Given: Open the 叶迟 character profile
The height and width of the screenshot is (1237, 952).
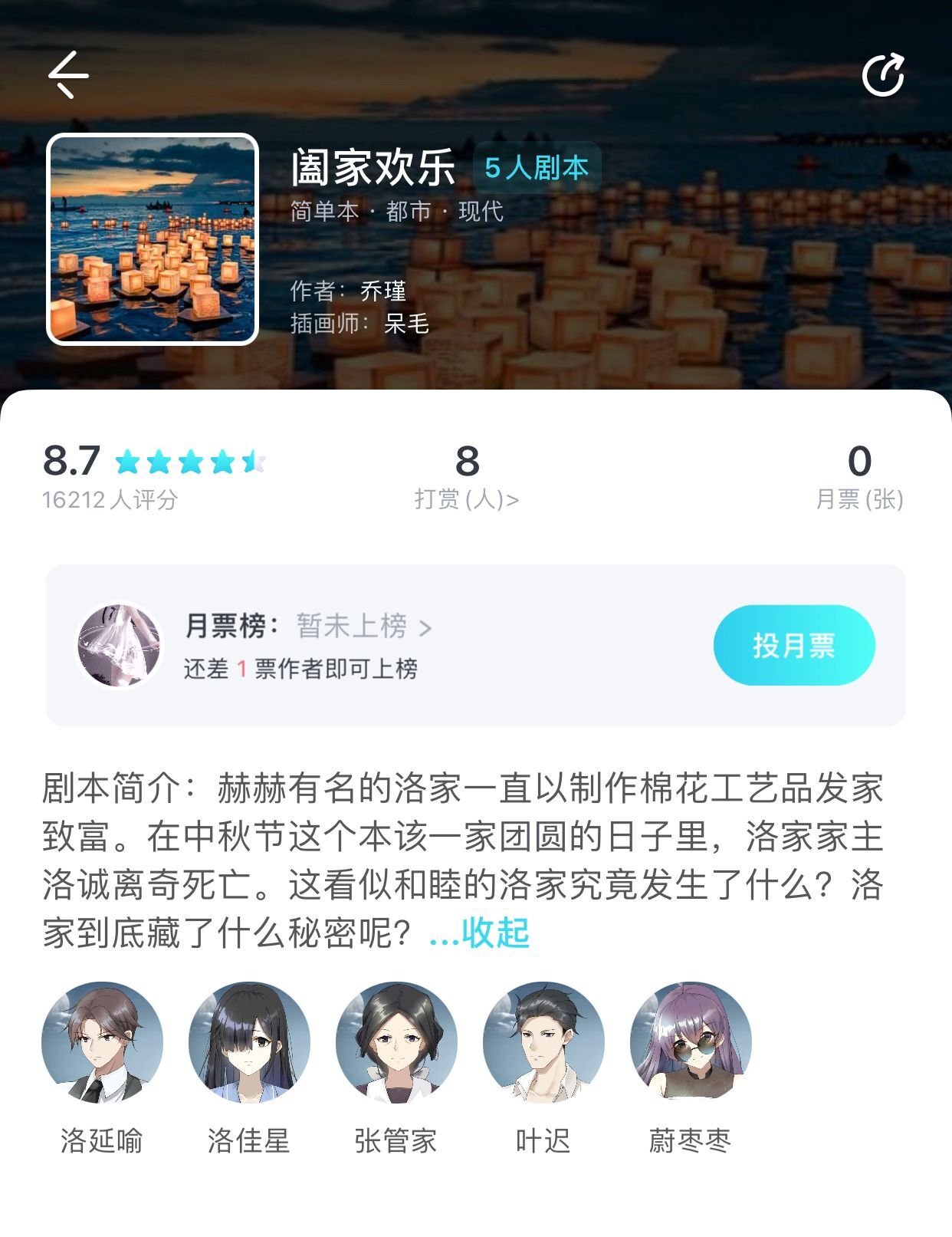Looking at the screenshot, I should tap(543, 1043).
